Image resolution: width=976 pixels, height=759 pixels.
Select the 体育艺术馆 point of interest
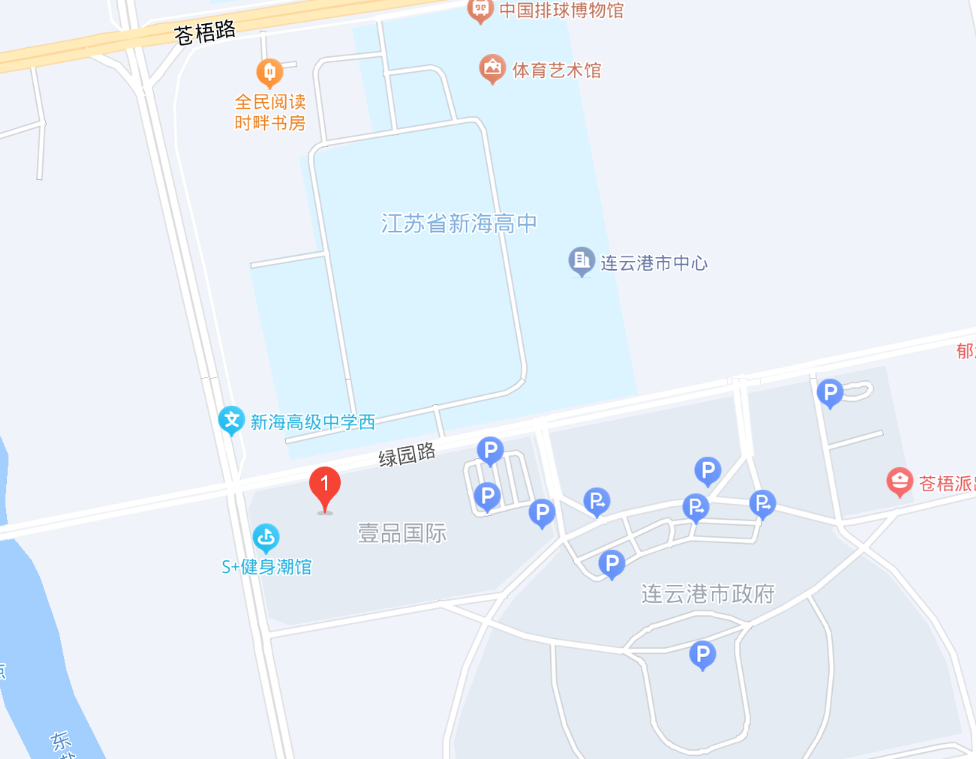click(x=492, y=70)
